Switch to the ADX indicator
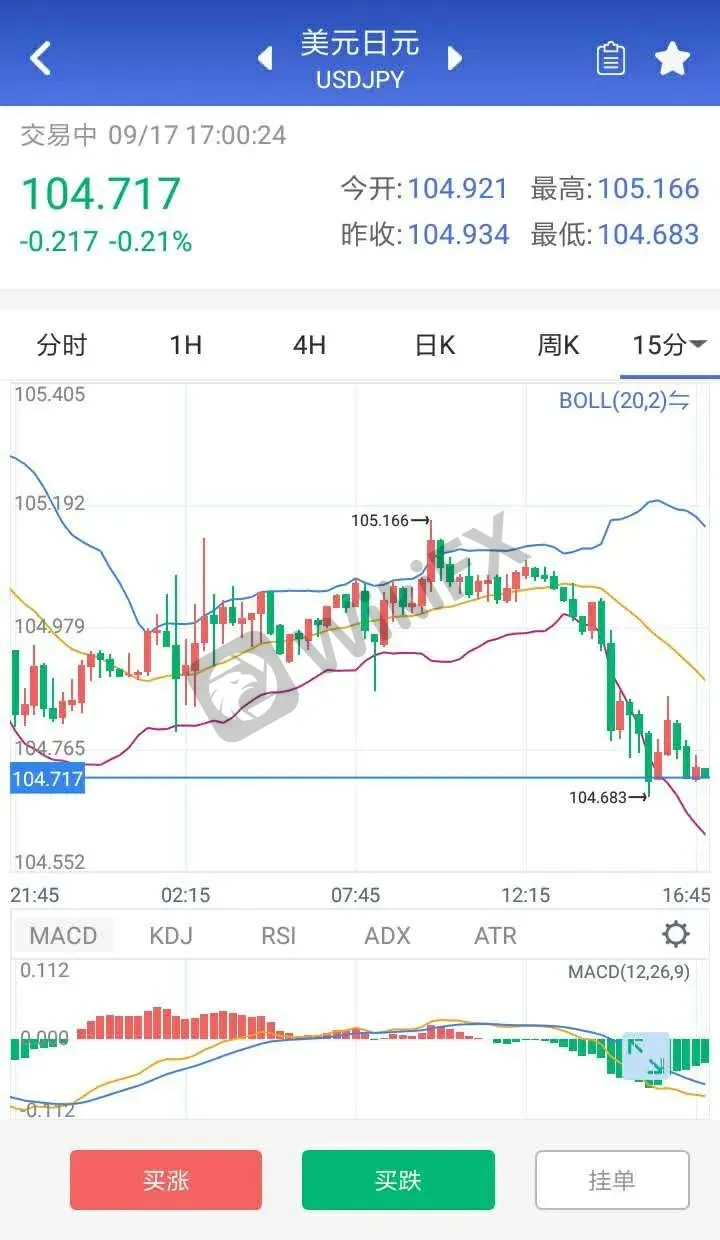720x1240 pixels. point(387,936)
